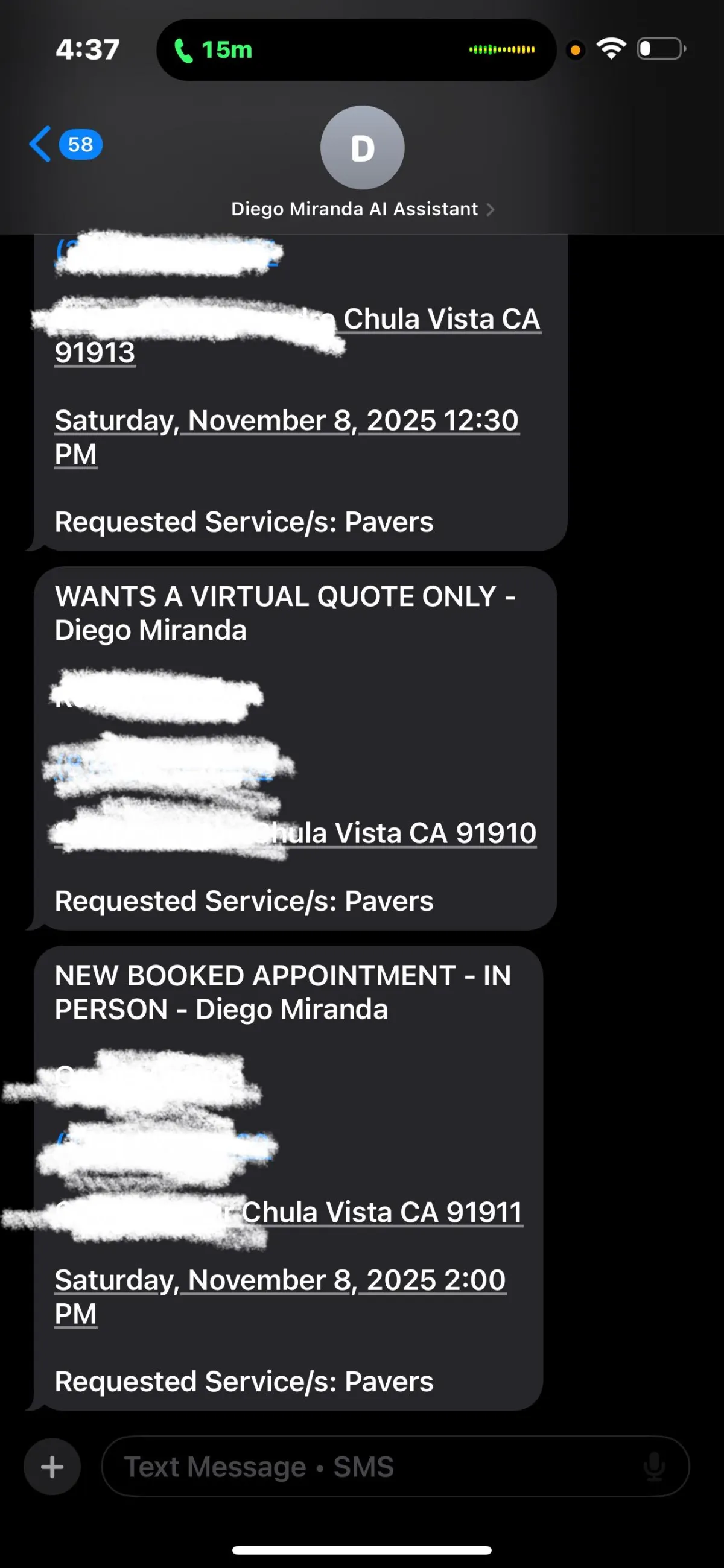Open Diego Miranda AI Assistant contact details
Viewport: 724px width, 1568px height.
(363, 209)
